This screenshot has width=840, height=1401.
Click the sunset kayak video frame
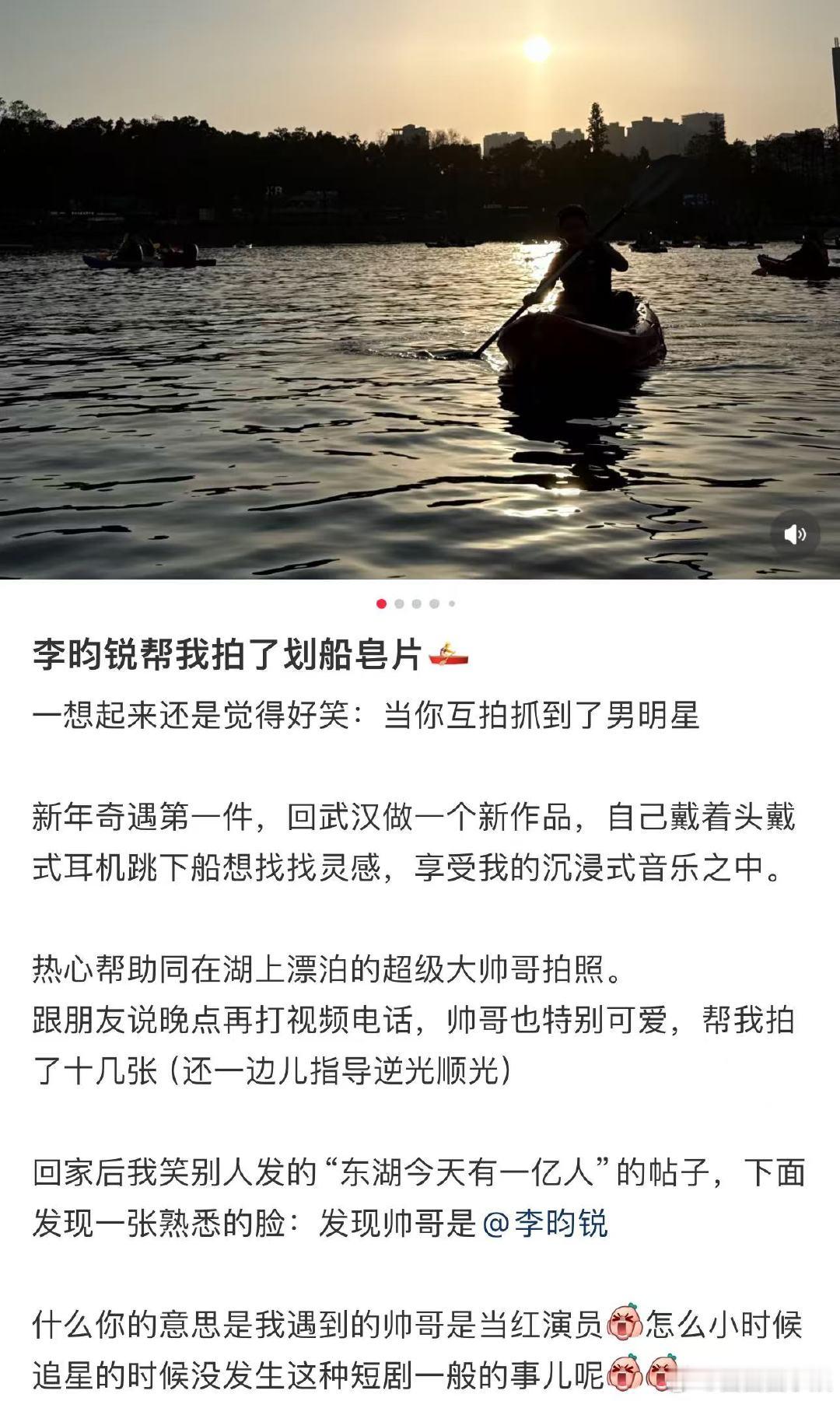(420, 296)
